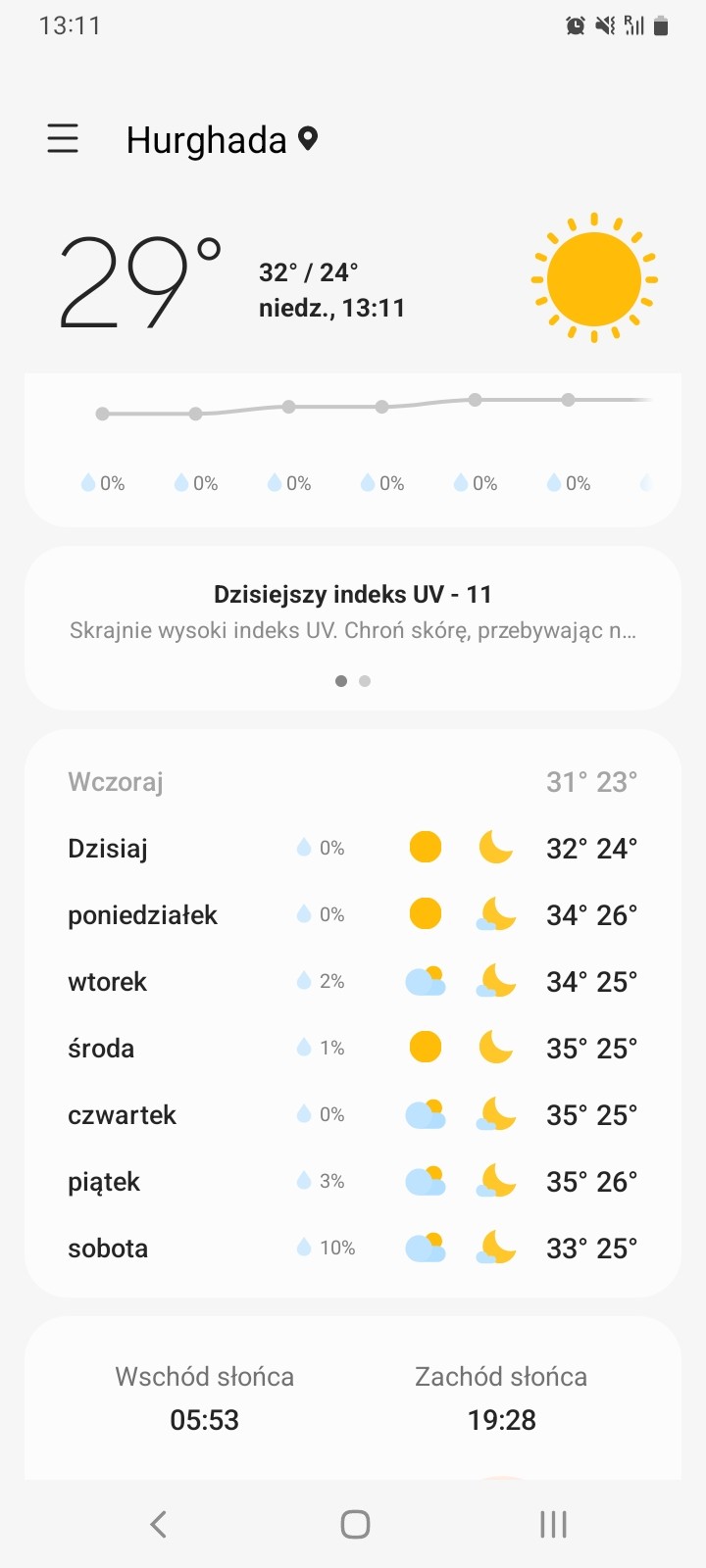Go back with the system back button
The height and width of the screenshot is (1568, 706).
pos(158,1524)
